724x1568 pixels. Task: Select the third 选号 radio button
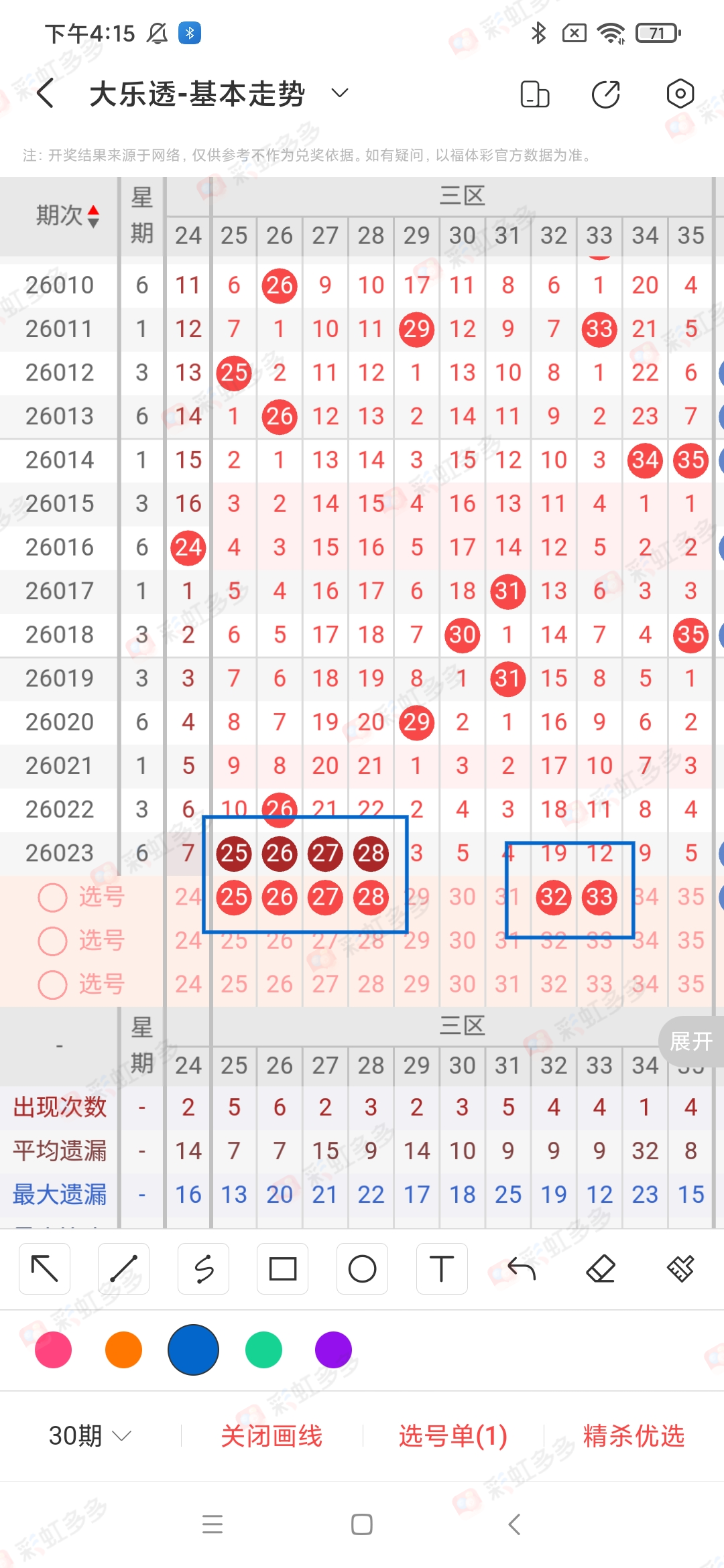pyautogui.click(x=52, y=984)
